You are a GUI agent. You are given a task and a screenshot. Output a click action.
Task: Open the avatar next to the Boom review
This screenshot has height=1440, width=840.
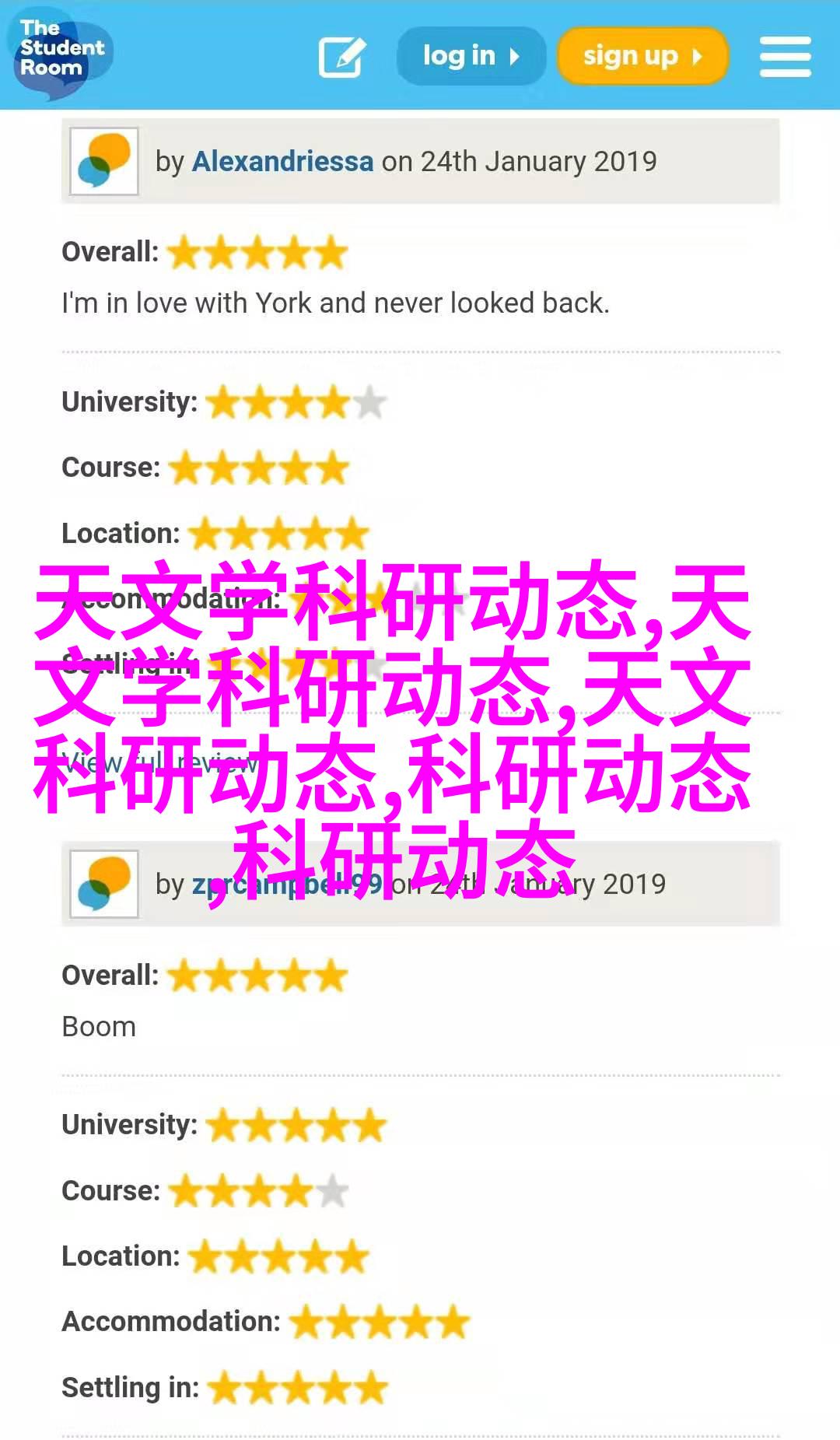pos(104,884)
